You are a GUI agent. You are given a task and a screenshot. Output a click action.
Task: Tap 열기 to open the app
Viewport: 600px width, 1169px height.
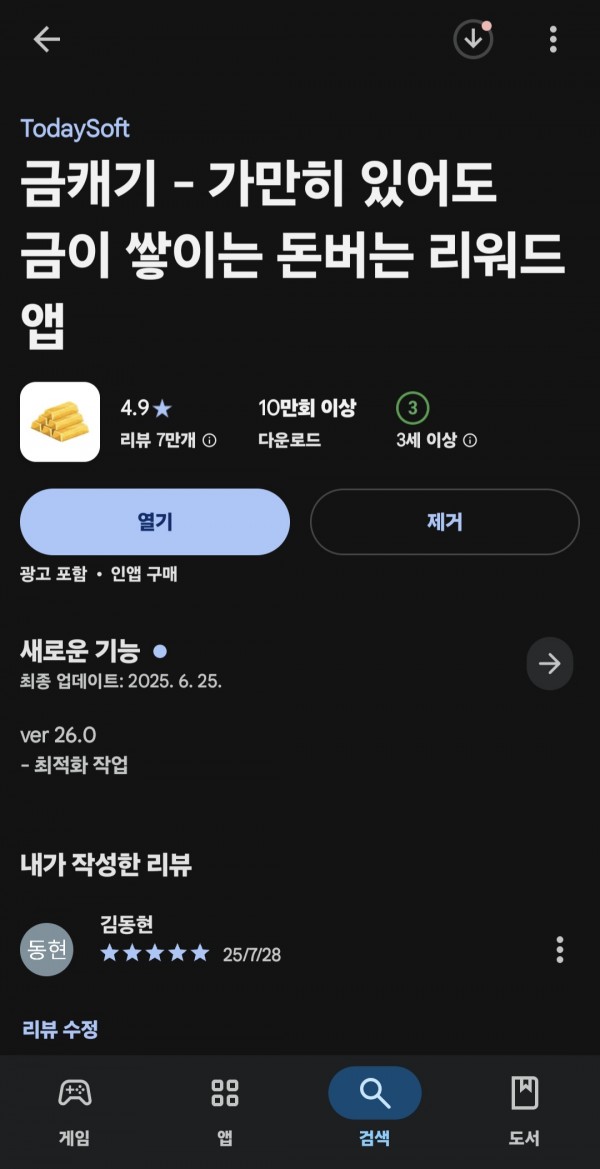[x=154, y=522]
